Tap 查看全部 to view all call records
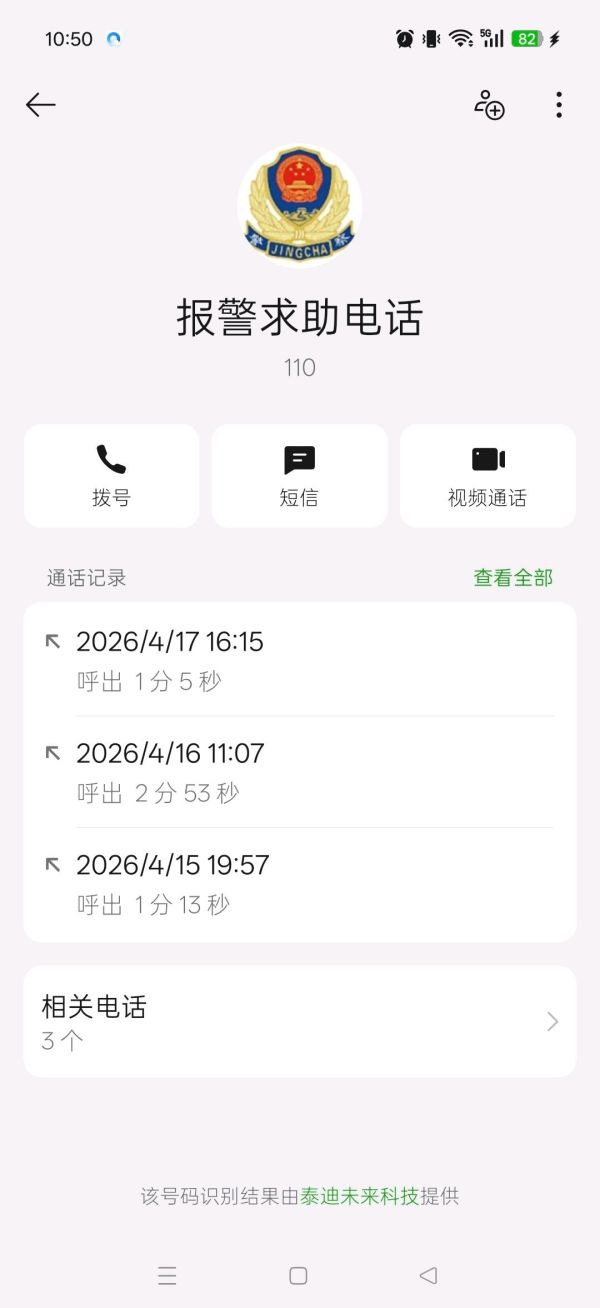Screen dimensions: 600x1308 click(x=513, y=578)
